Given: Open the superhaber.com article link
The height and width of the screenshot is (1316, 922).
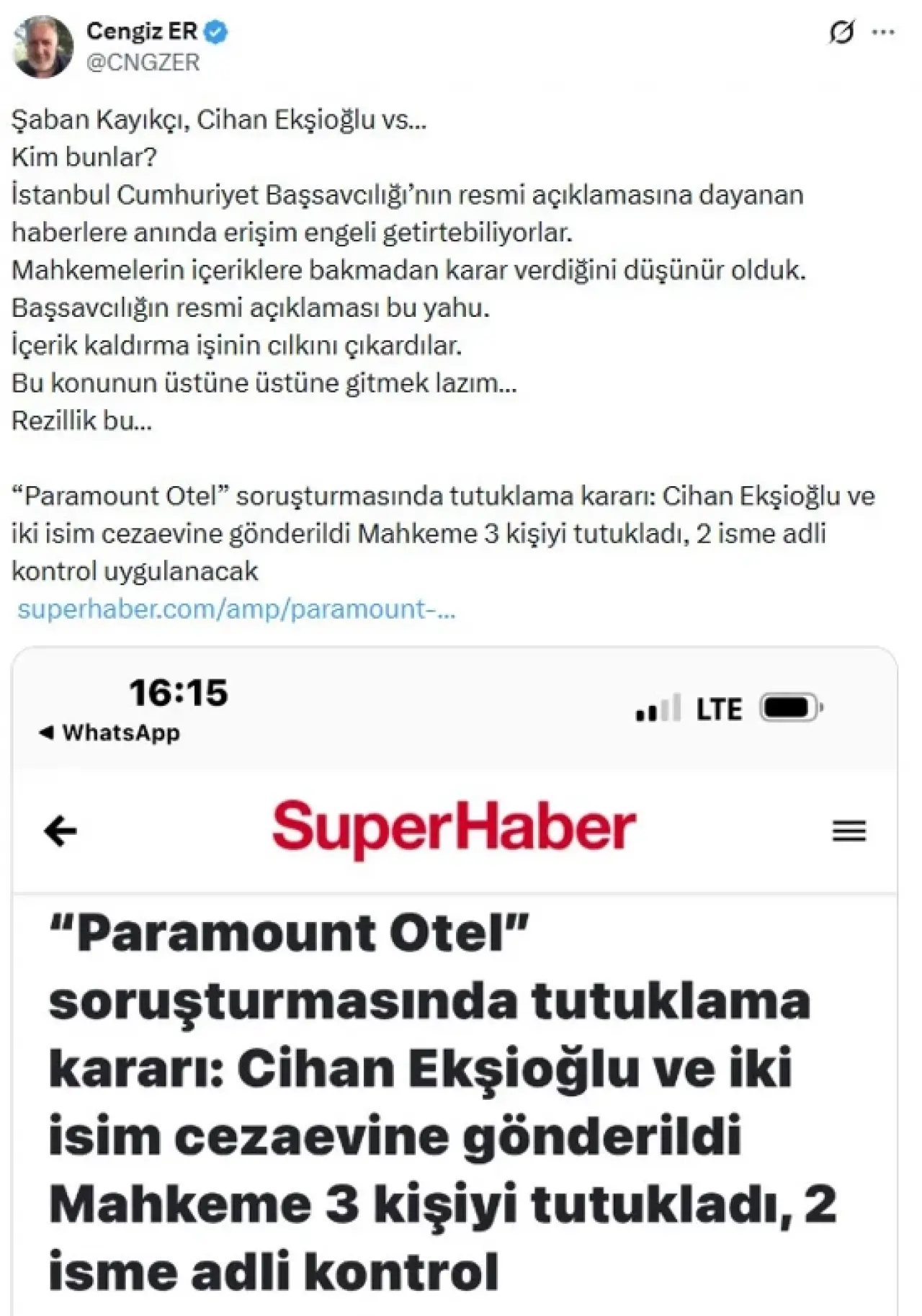Looking at the screenshot, I should coord(236,609).
